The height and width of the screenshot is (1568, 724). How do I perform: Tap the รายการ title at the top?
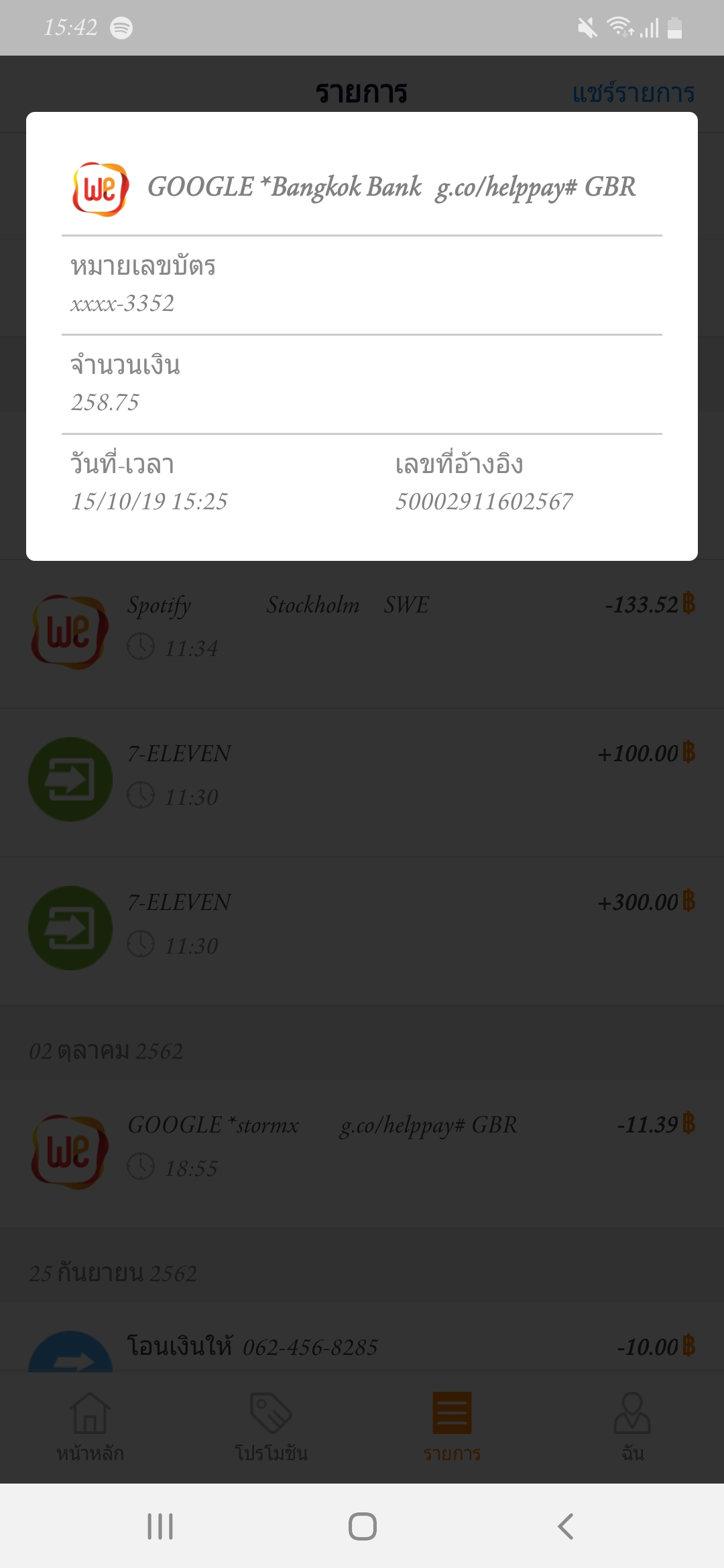tap(362, 92)
